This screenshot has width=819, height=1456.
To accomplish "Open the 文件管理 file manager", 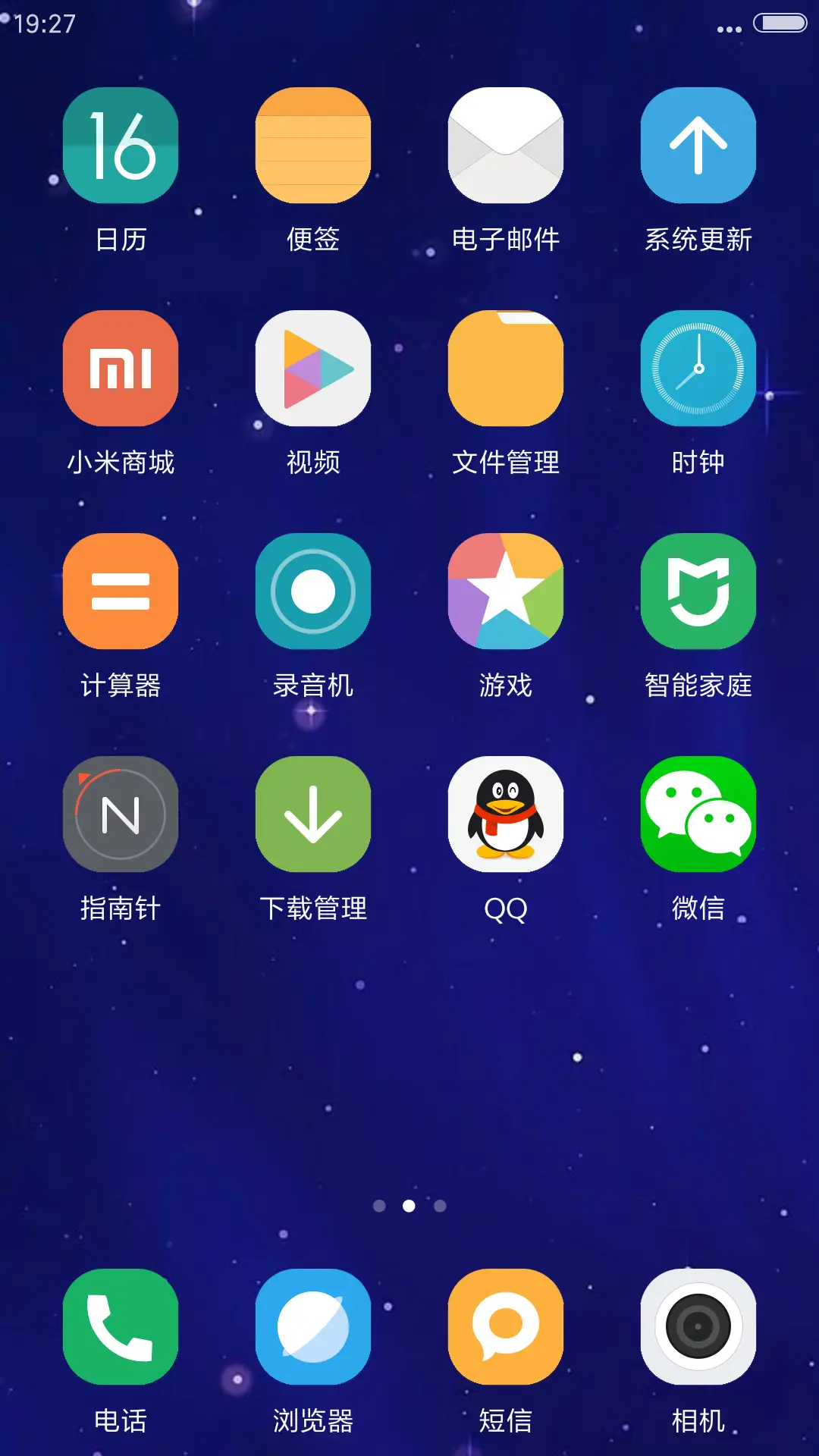I will pyautogui.click(x=505, y=369).
